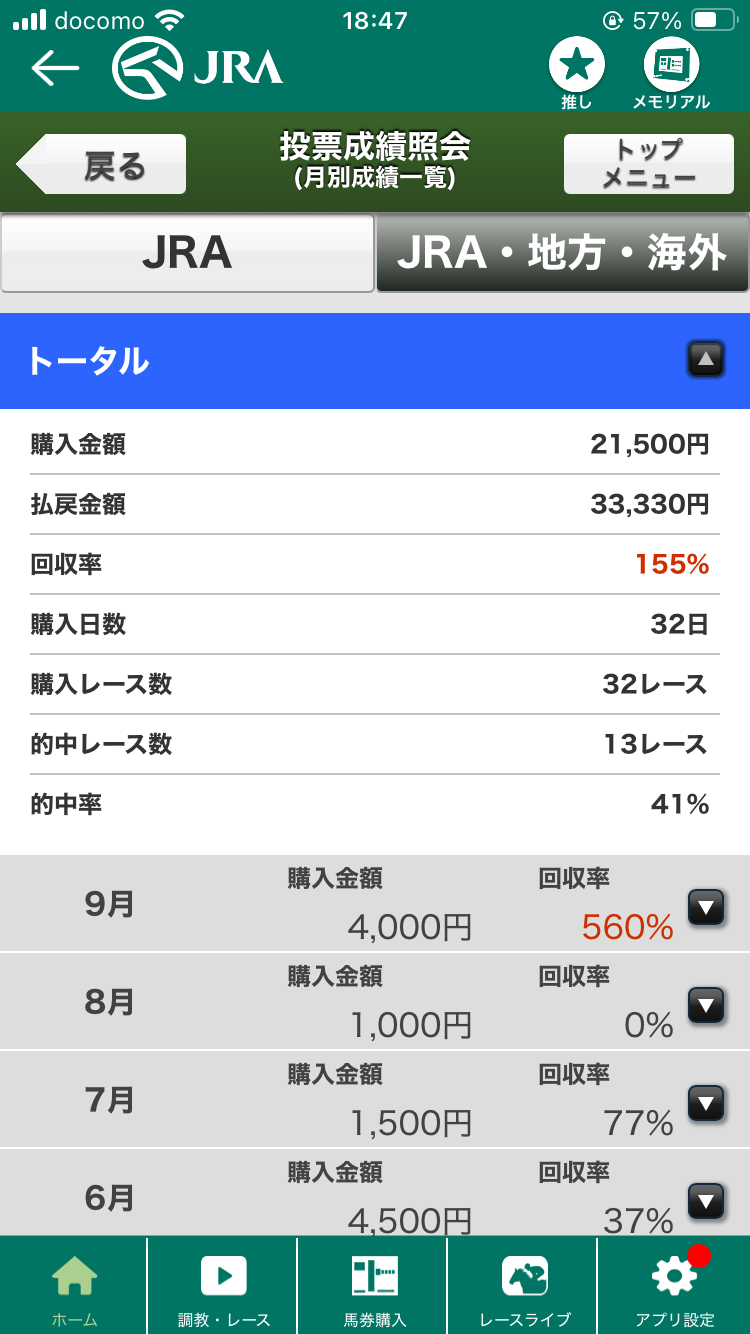Tap the back arrow next to the JRA logo

(x=56, y=67)
